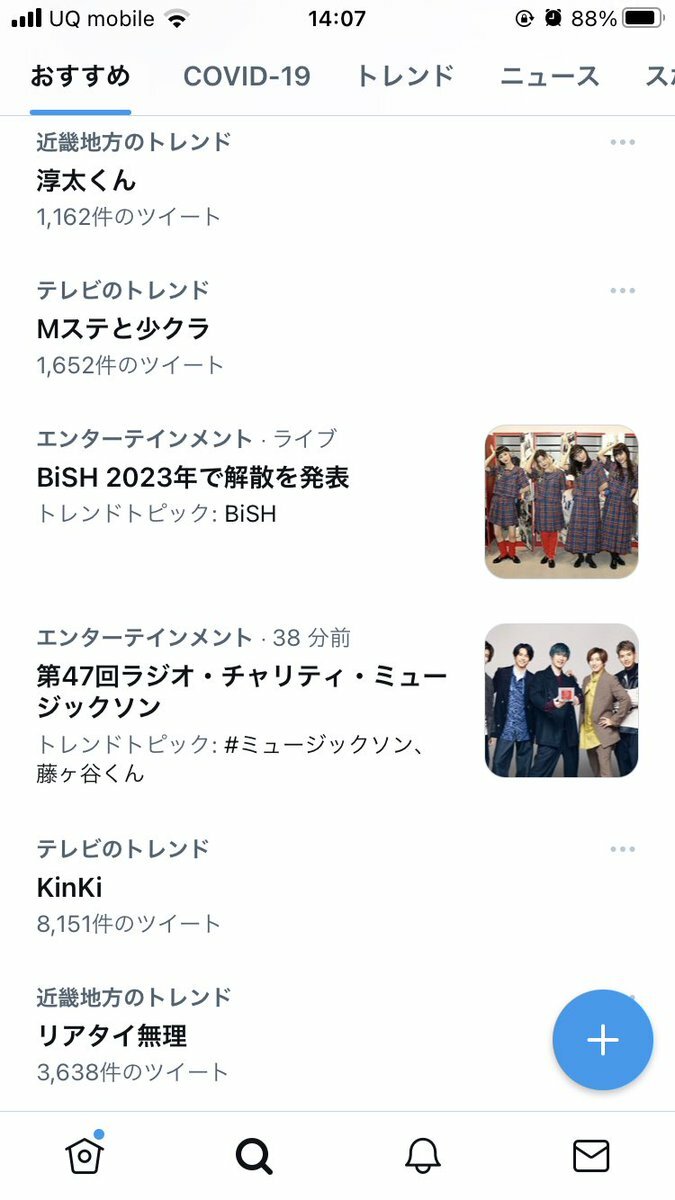This screenshot has height=1200, width=675.
Task: Open 第47回ラジオ・チャリティ・ミュージックソン story
Action: [x=241, y=692]
